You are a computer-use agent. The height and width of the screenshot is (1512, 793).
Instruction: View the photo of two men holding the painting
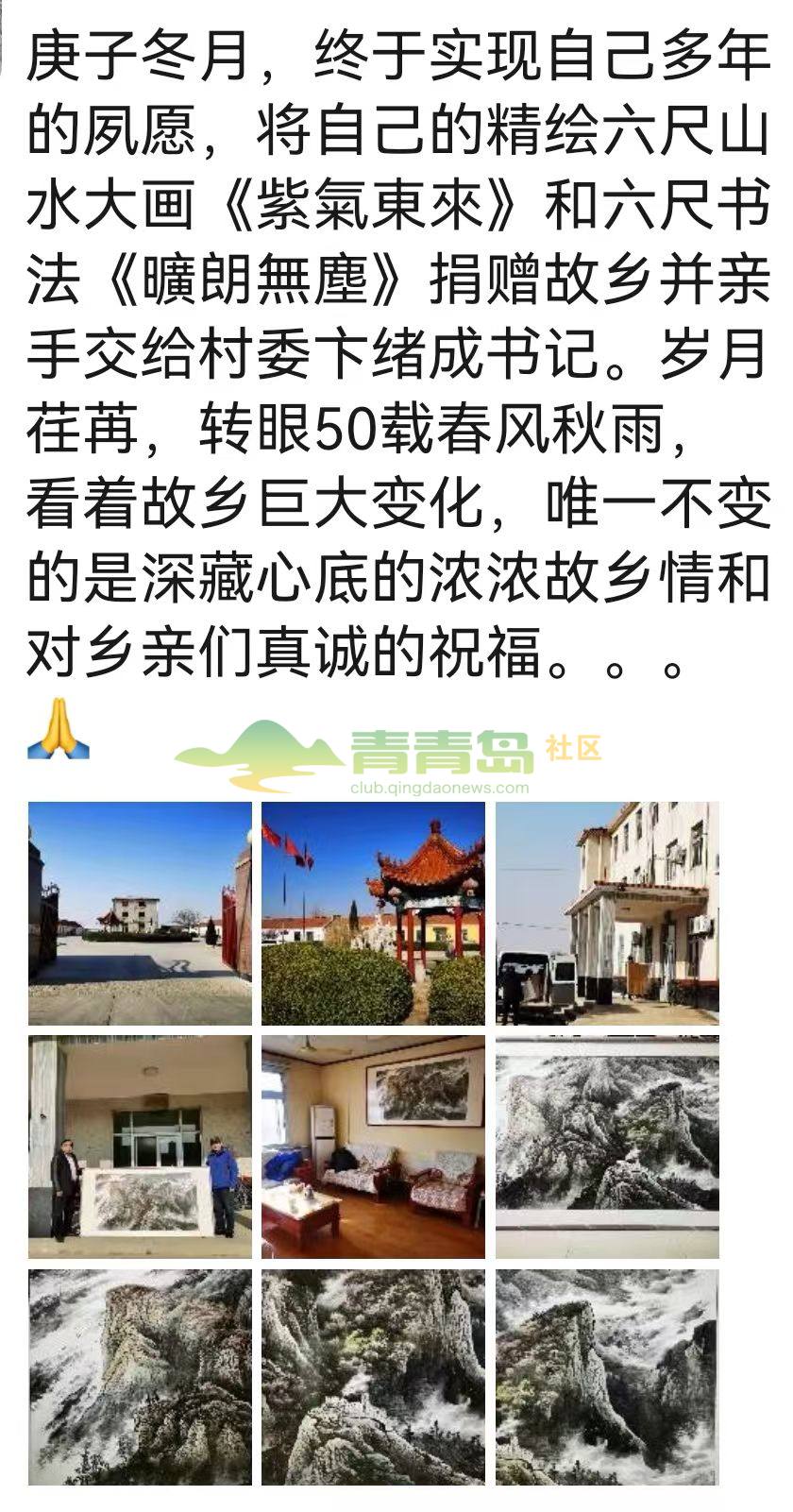tap(140, 1147)
